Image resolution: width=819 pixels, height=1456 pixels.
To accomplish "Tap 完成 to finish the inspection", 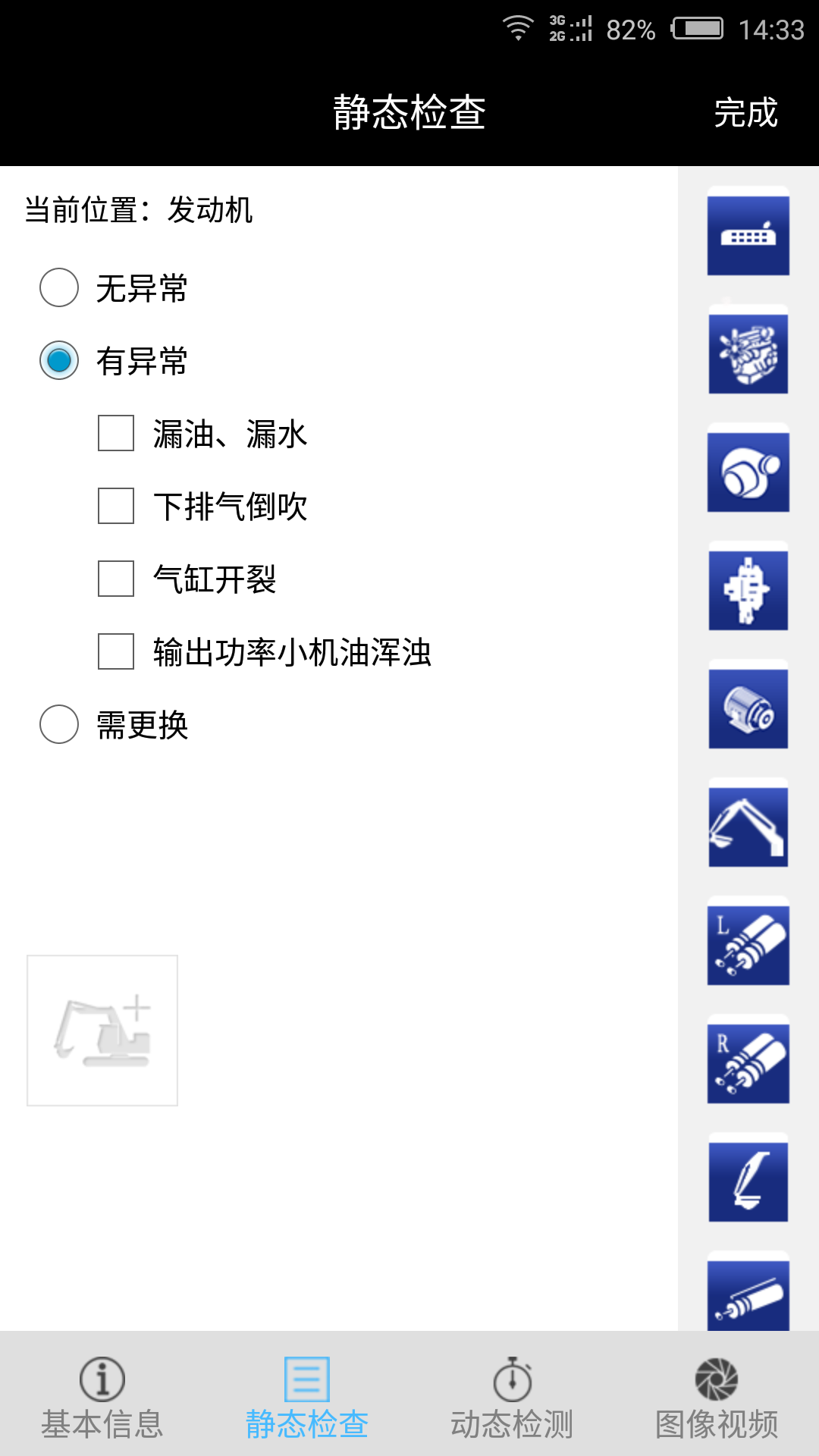I will [745, 113].
